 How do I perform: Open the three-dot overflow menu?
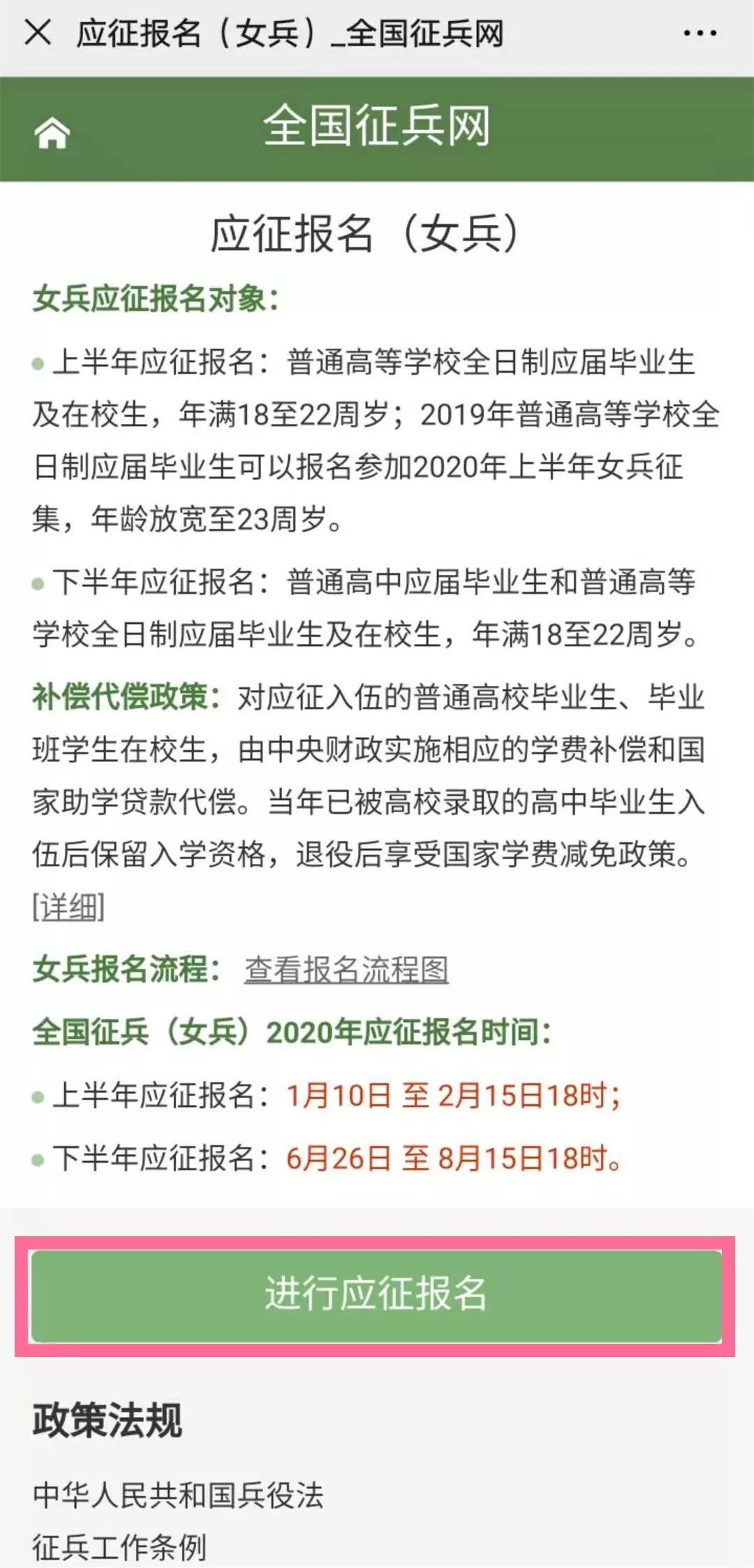click(700, 34)
